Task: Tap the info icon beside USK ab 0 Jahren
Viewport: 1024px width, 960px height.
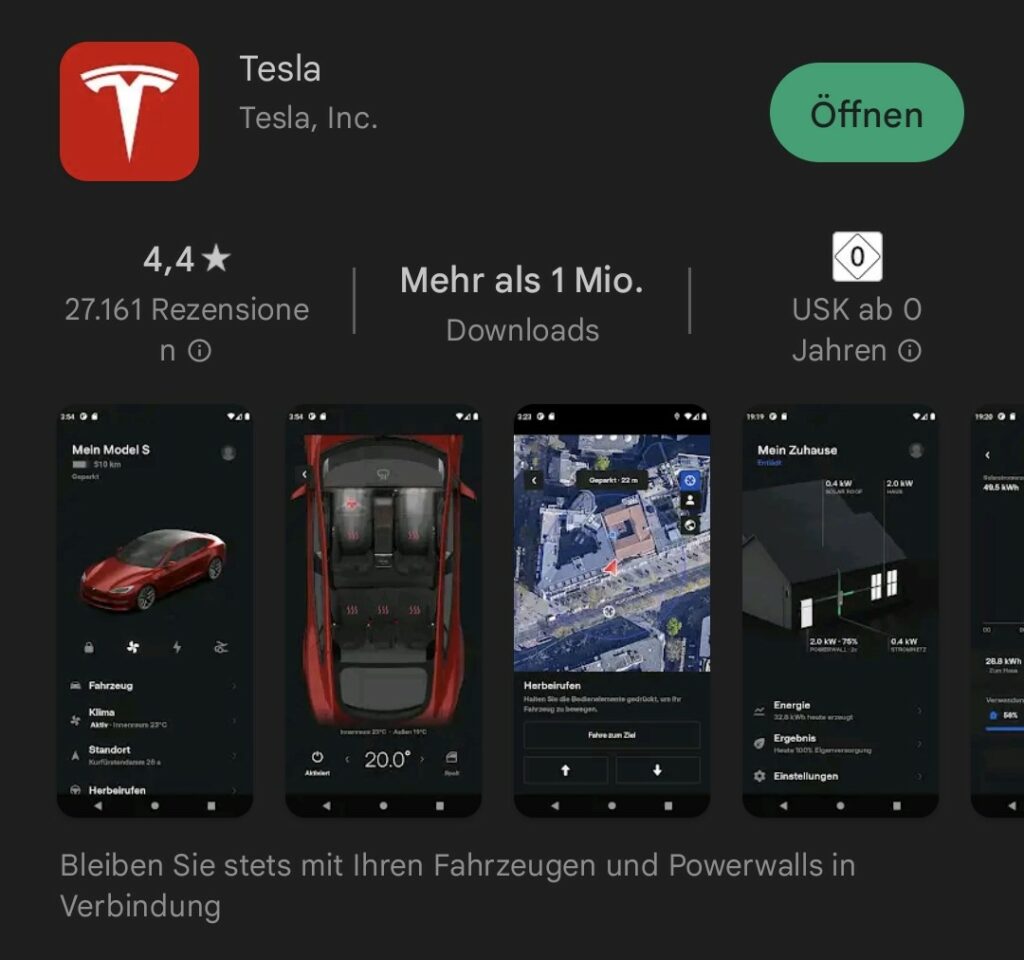Action: tap(909, 351)
